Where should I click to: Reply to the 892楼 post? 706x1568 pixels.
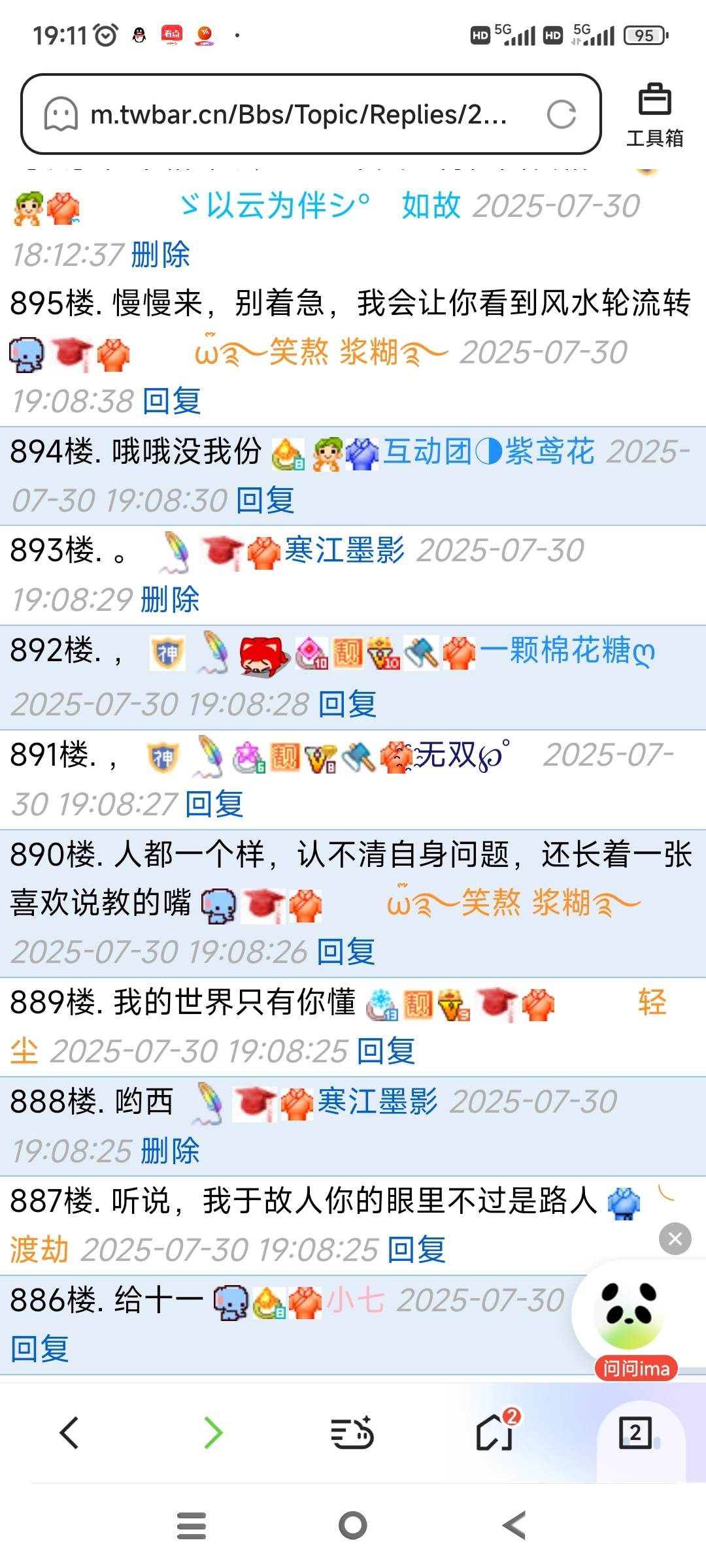(347, 705)
